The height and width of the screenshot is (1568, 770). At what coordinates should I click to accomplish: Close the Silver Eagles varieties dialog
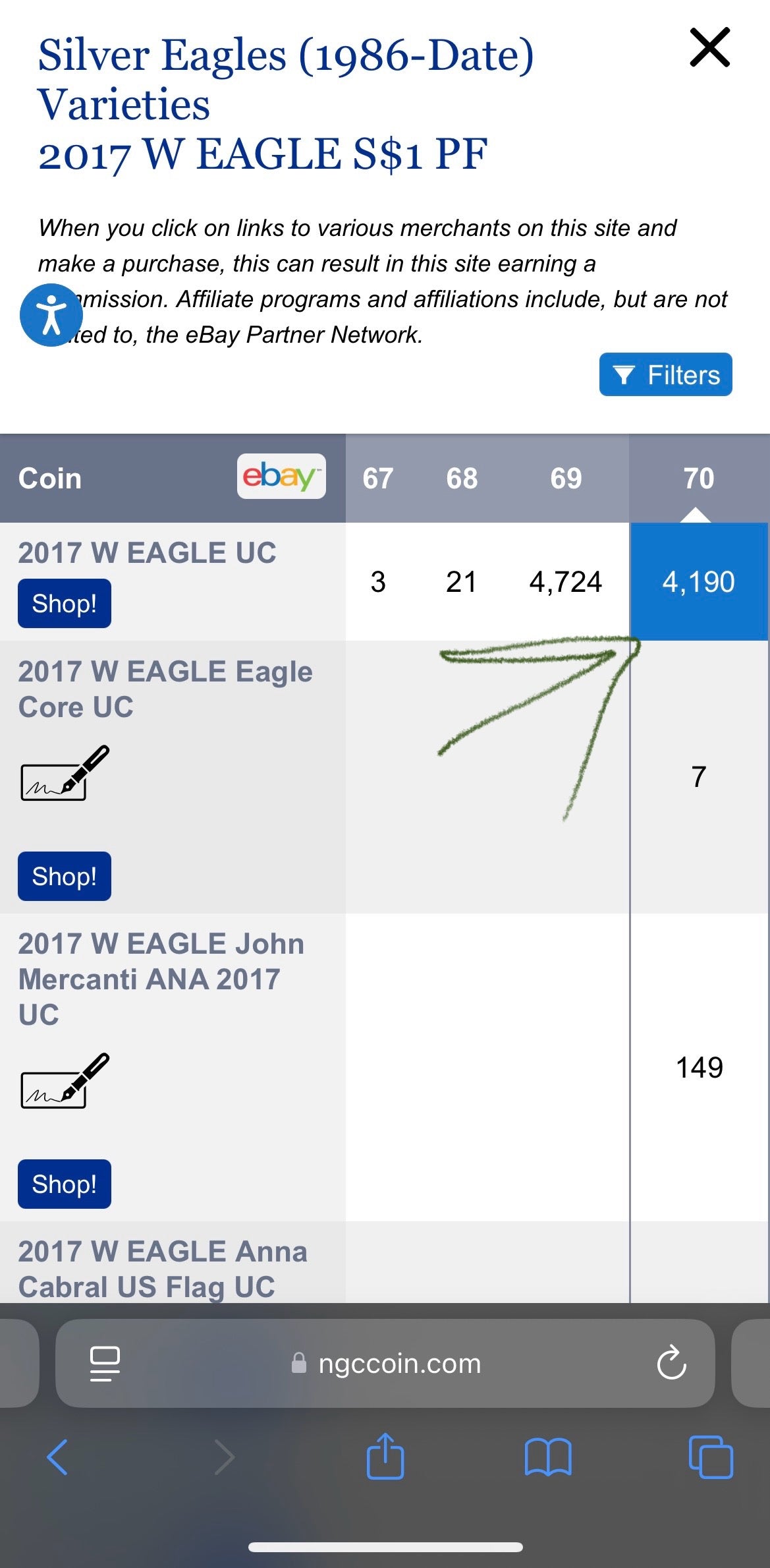click(x=710, y=47)
